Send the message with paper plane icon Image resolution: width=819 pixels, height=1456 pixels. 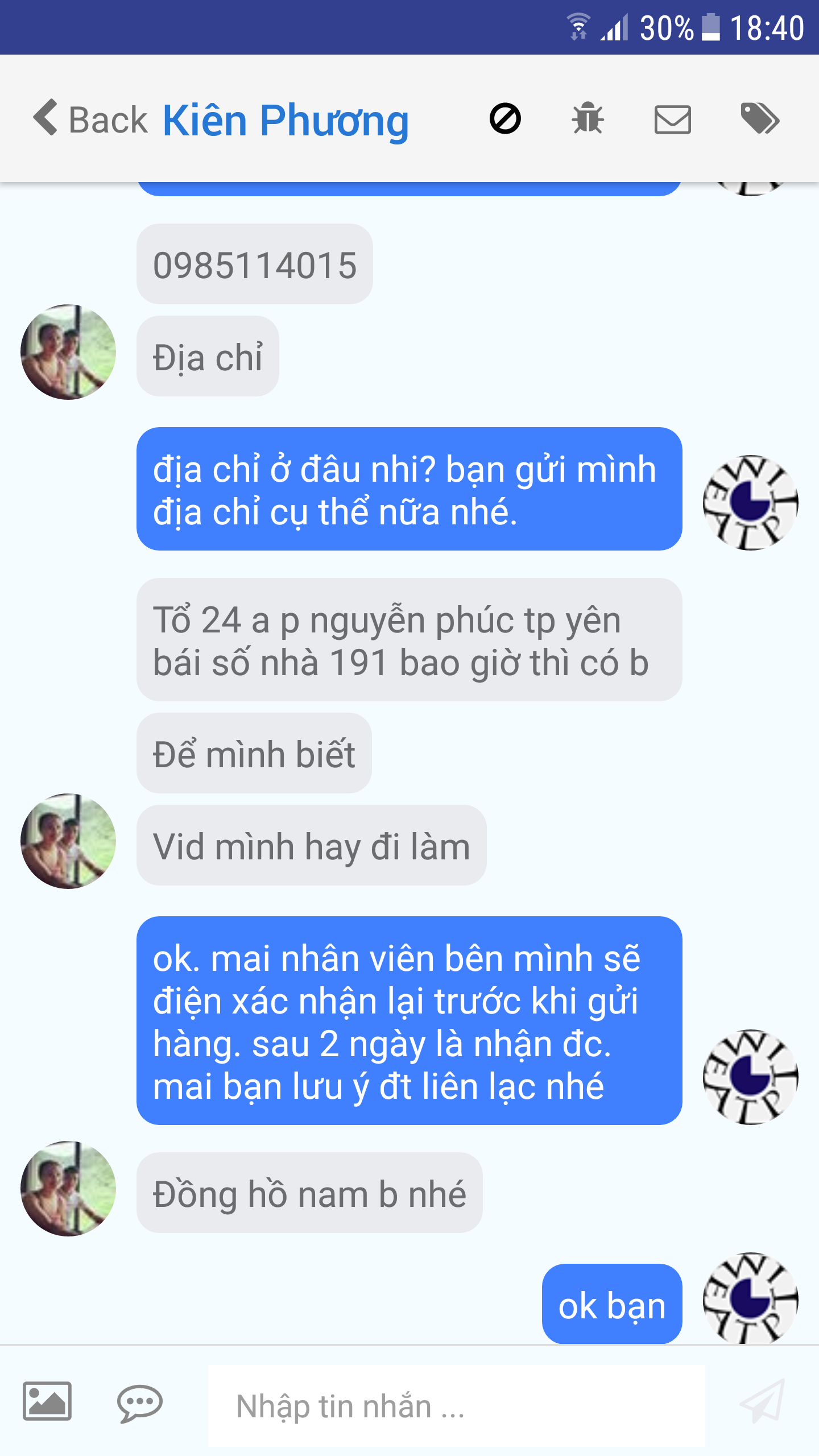(762, 1401)
